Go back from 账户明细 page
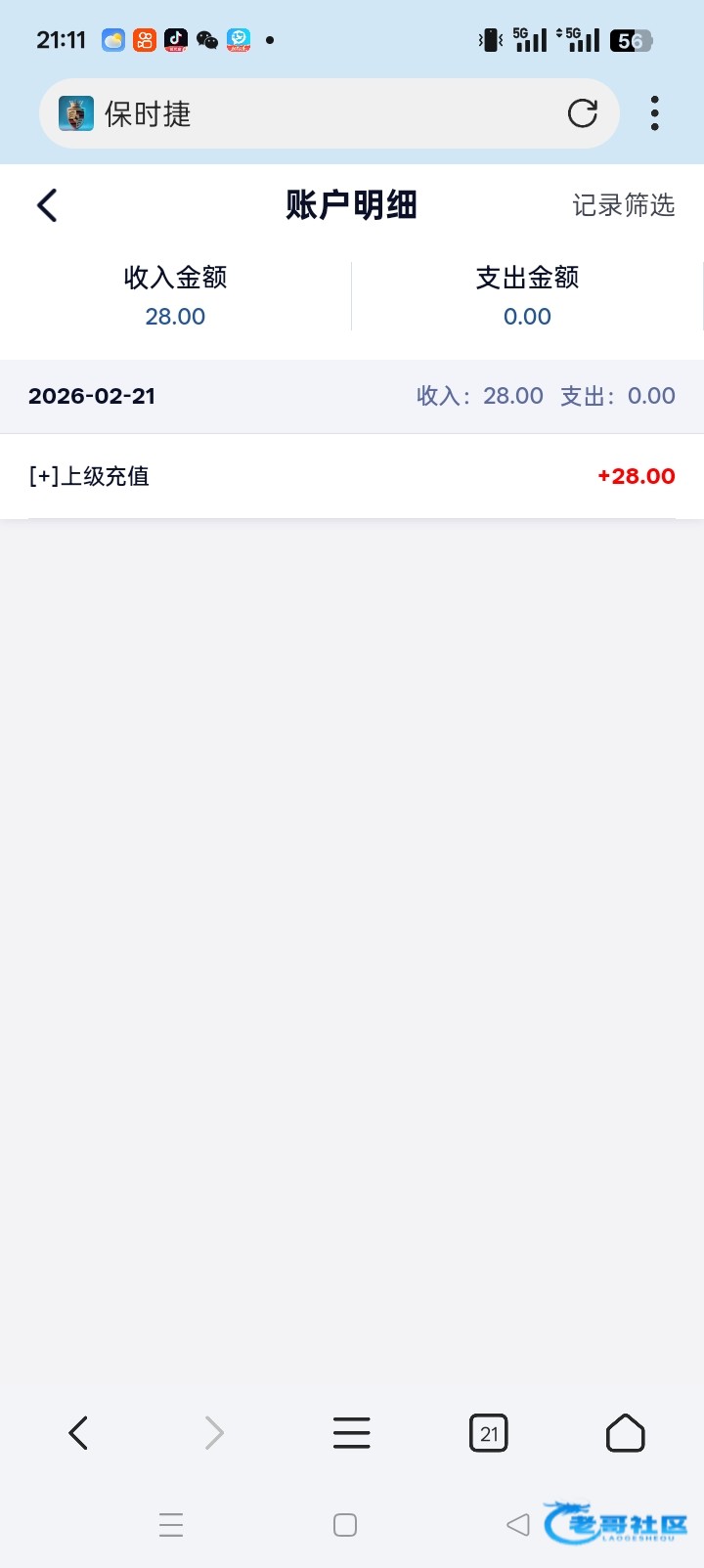 [47, 205]
